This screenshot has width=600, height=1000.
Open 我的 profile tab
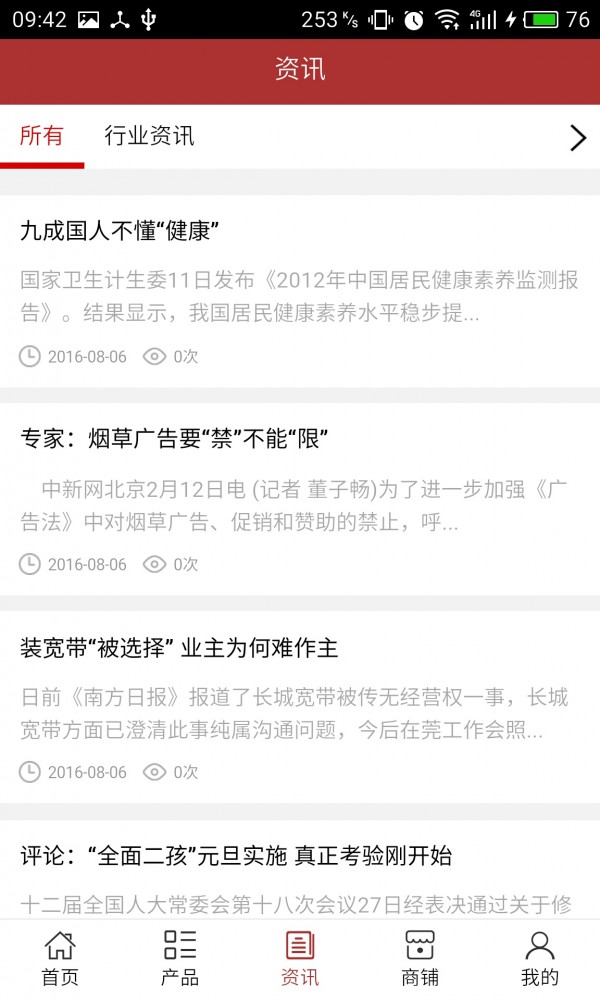[540, 959]
